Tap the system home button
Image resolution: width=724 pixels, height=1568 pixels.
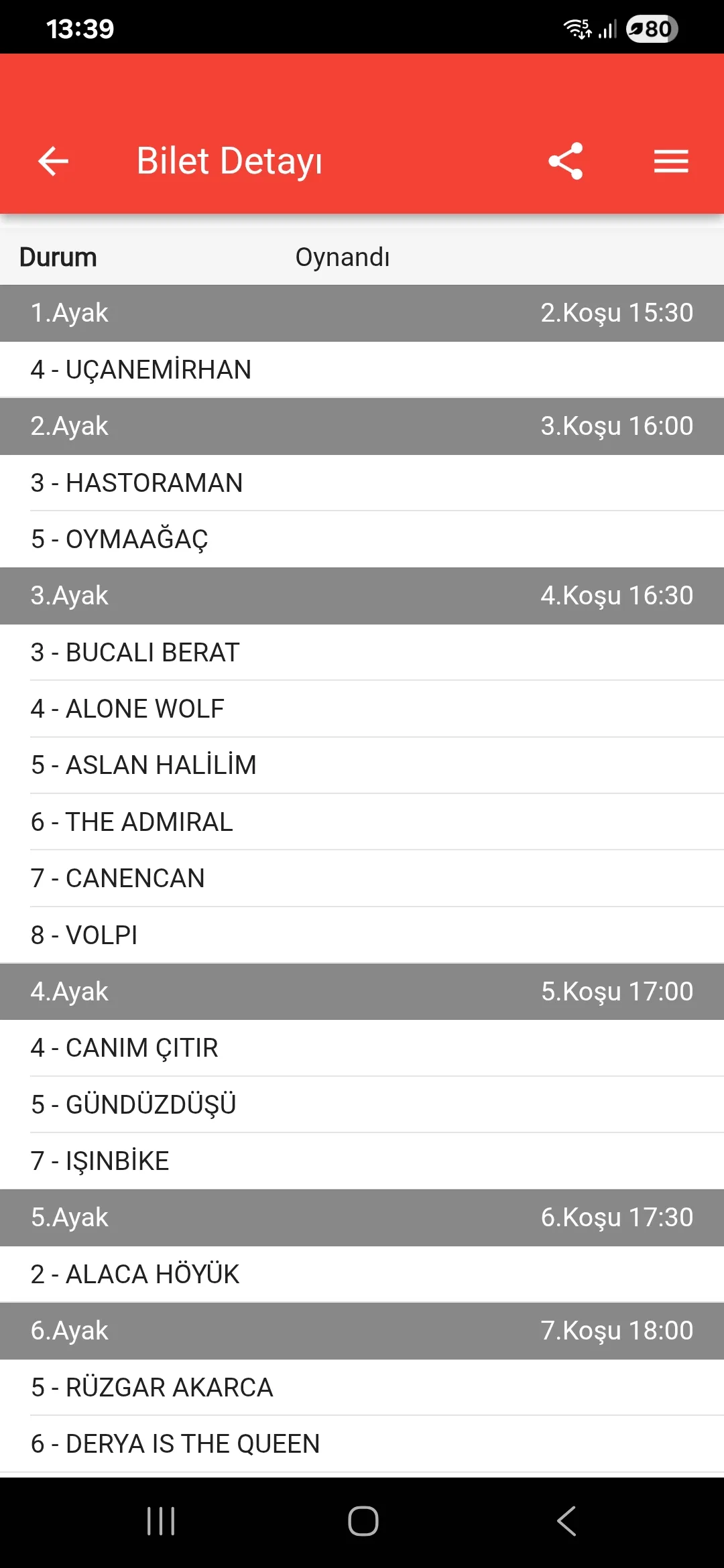pos(363,1521)
